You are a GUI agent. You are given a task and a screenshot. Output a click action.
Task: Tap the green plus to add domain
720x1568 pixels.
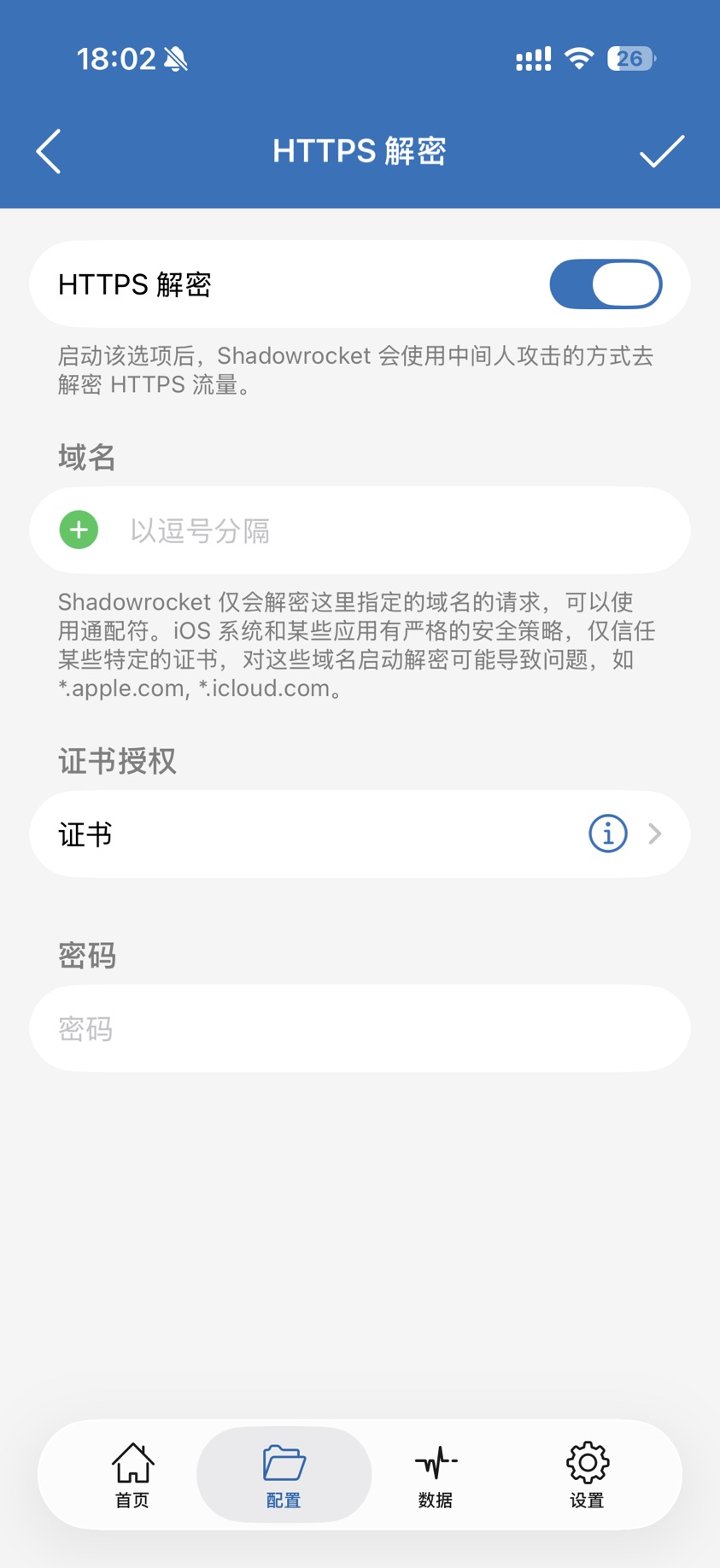pos(79,530)
